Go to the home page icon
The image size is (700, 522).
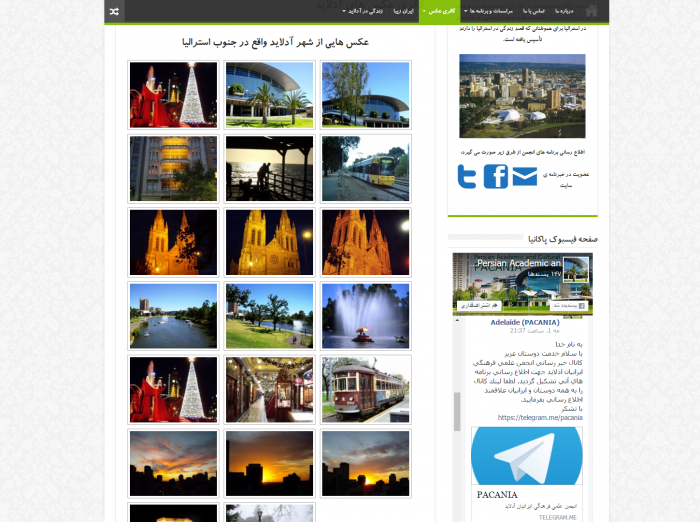(592, 11)
